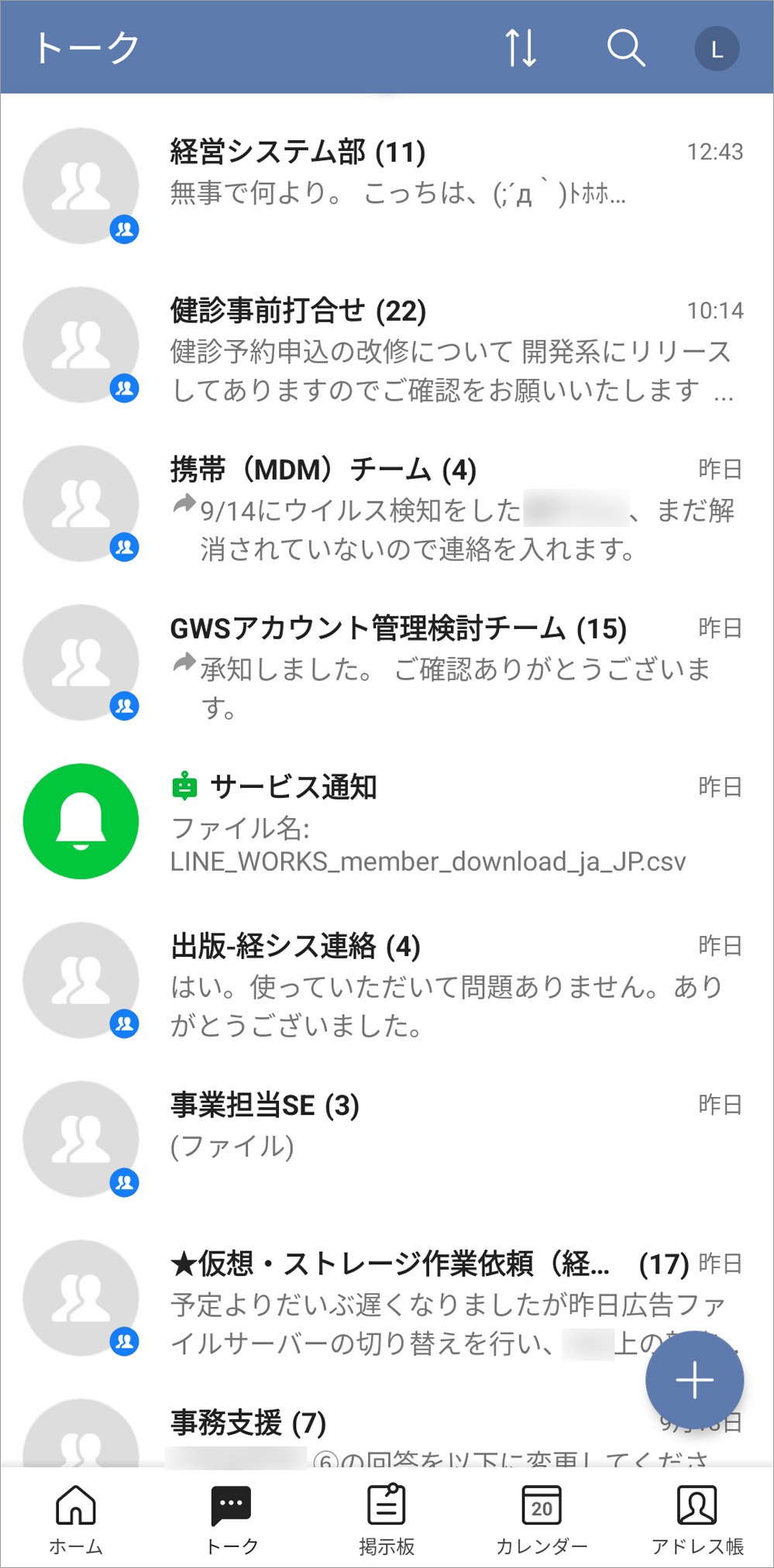Search talks with the magnifier icon
Viewport: 774px width, 1568px height.
tap(625, 48)
